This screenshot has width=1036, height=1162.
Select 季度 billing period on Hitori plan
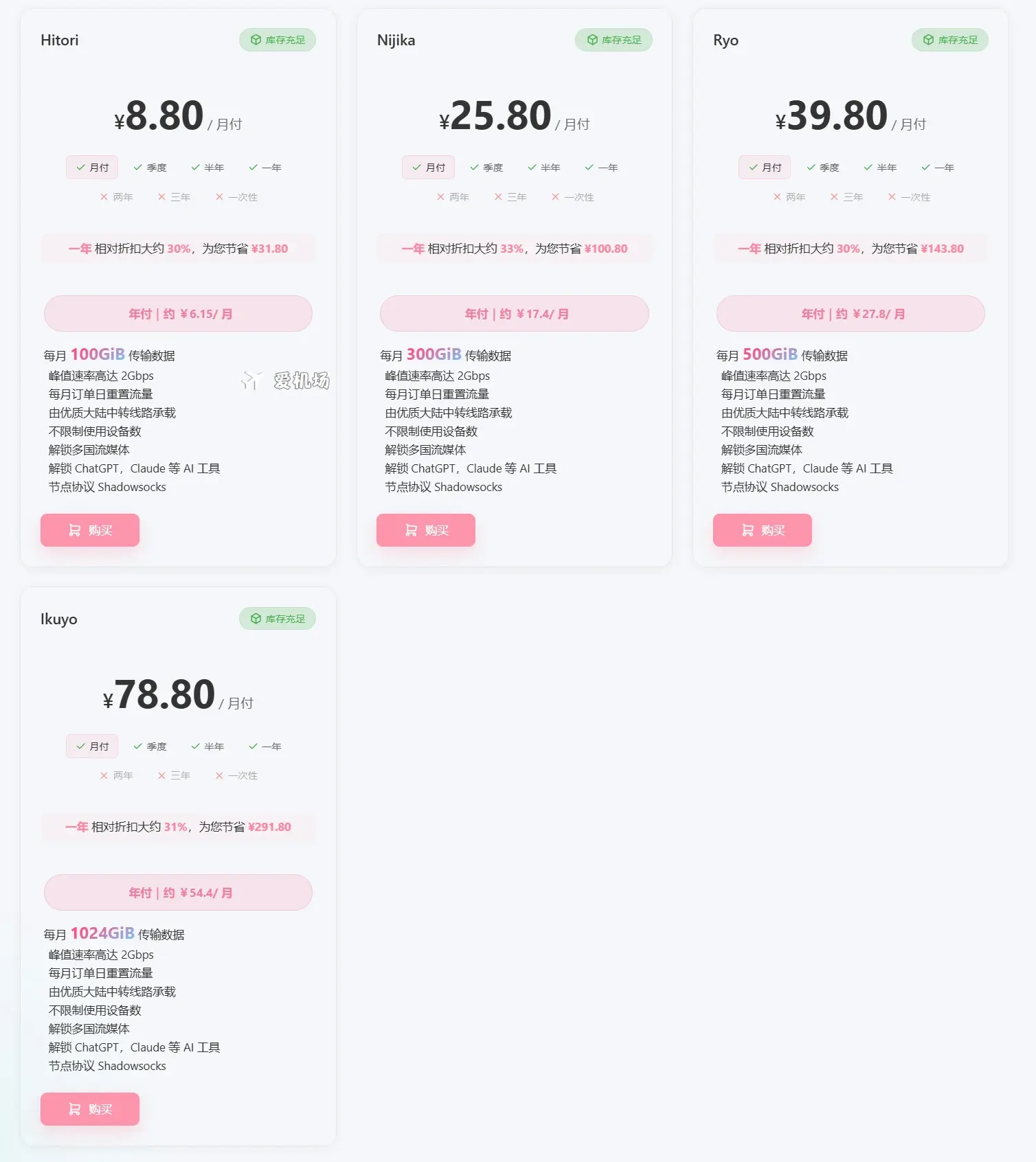153,166
